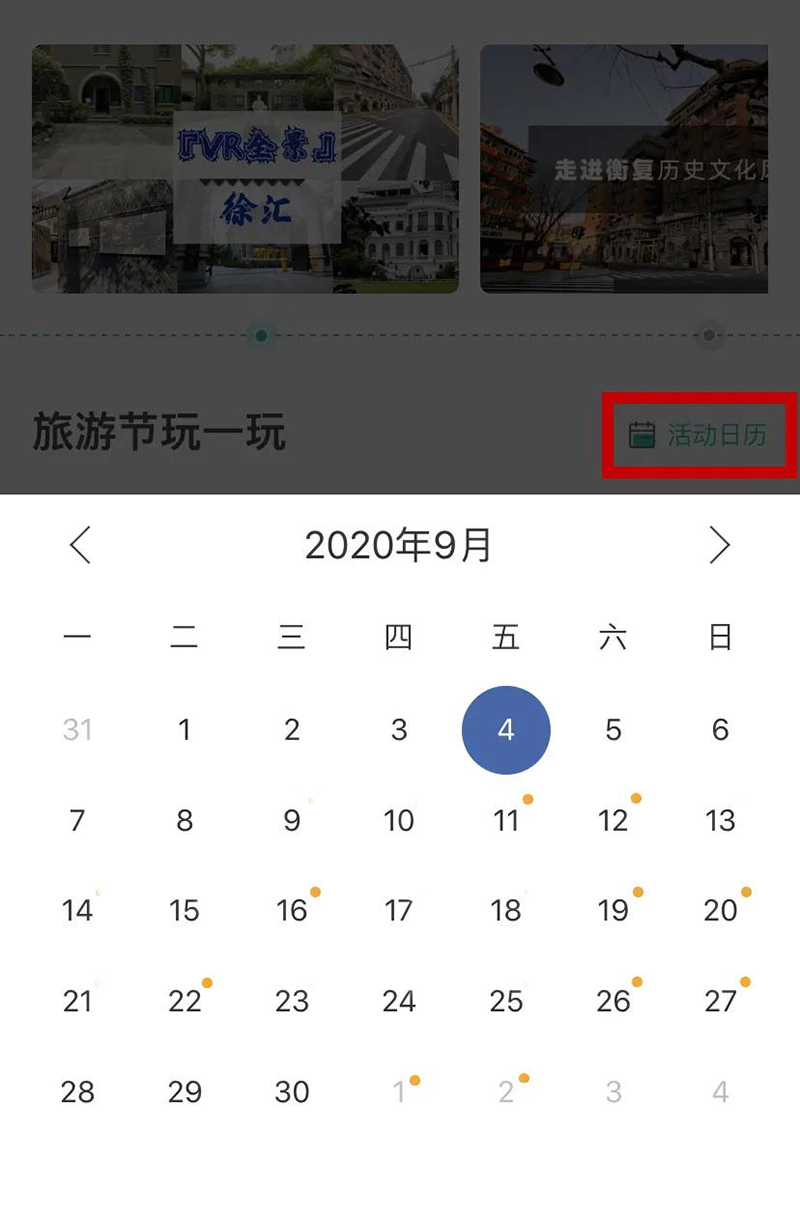Screen dimensions: 800x1221
Task: Pick September 27 date
Action: pyautogui.click(x=720, y=1001)
